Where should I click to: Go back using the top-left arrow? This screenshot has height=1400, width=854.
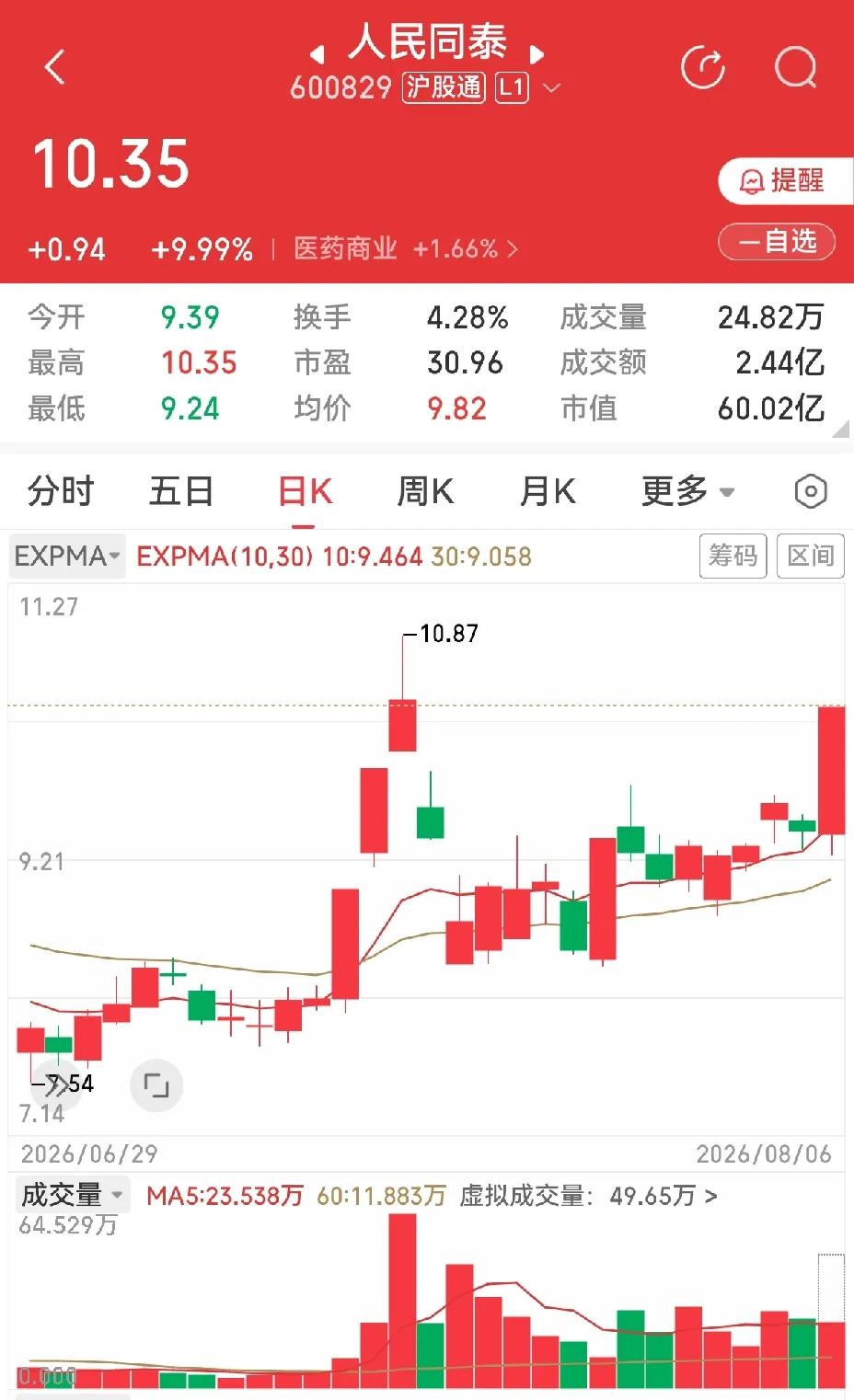(55, 67)
